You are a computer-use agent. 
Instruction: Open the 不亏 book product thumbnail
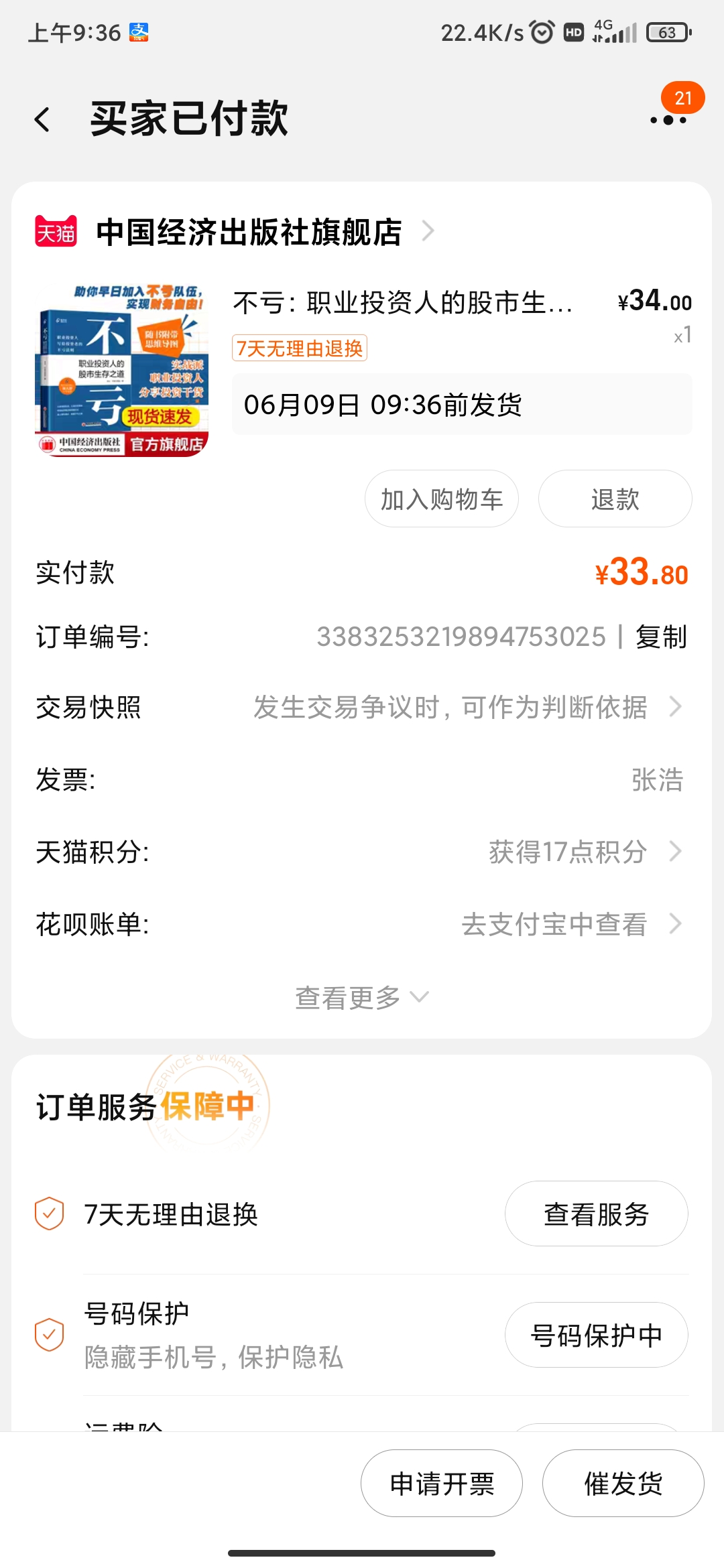pyautogui.click(x=122, y=371)
